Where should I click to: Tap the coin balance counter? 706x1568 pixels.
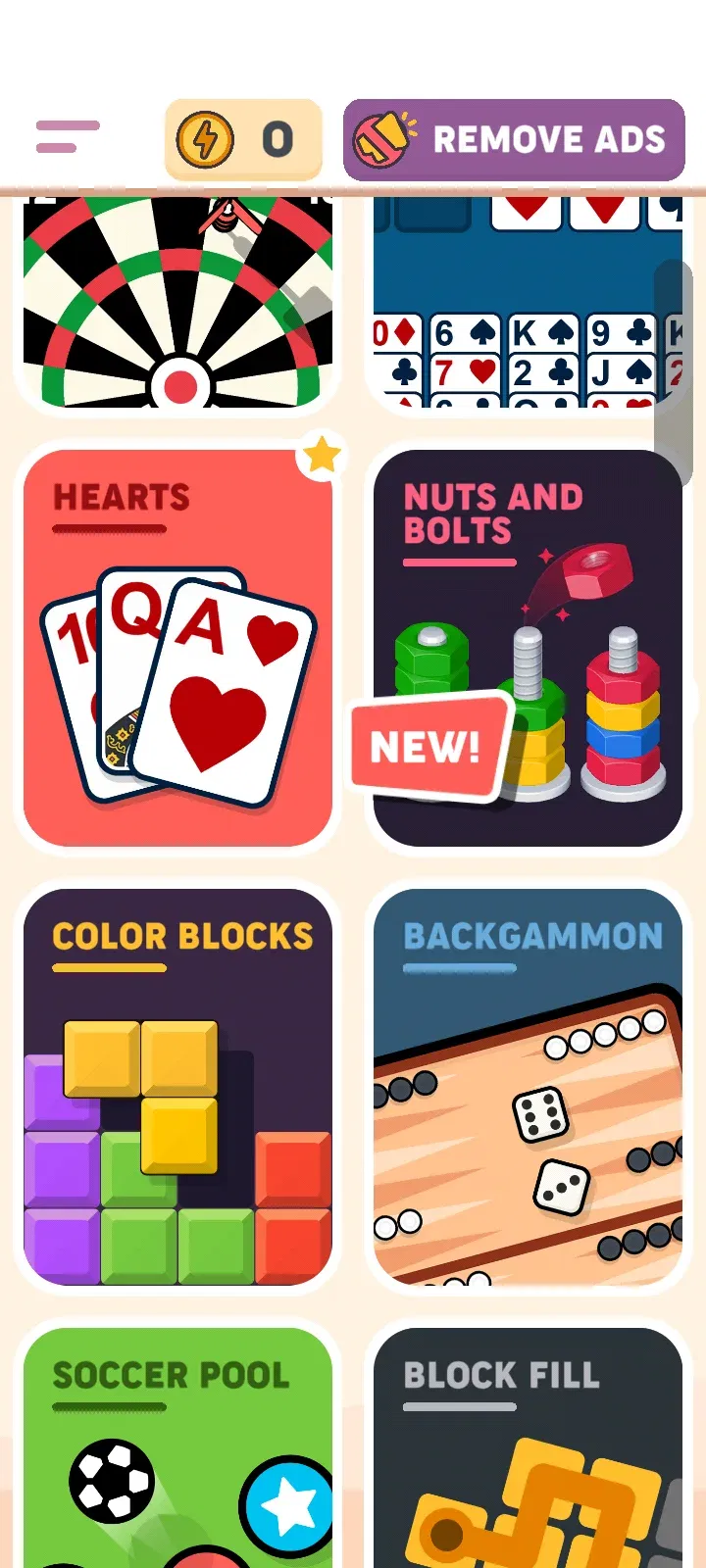pos(242,139)
